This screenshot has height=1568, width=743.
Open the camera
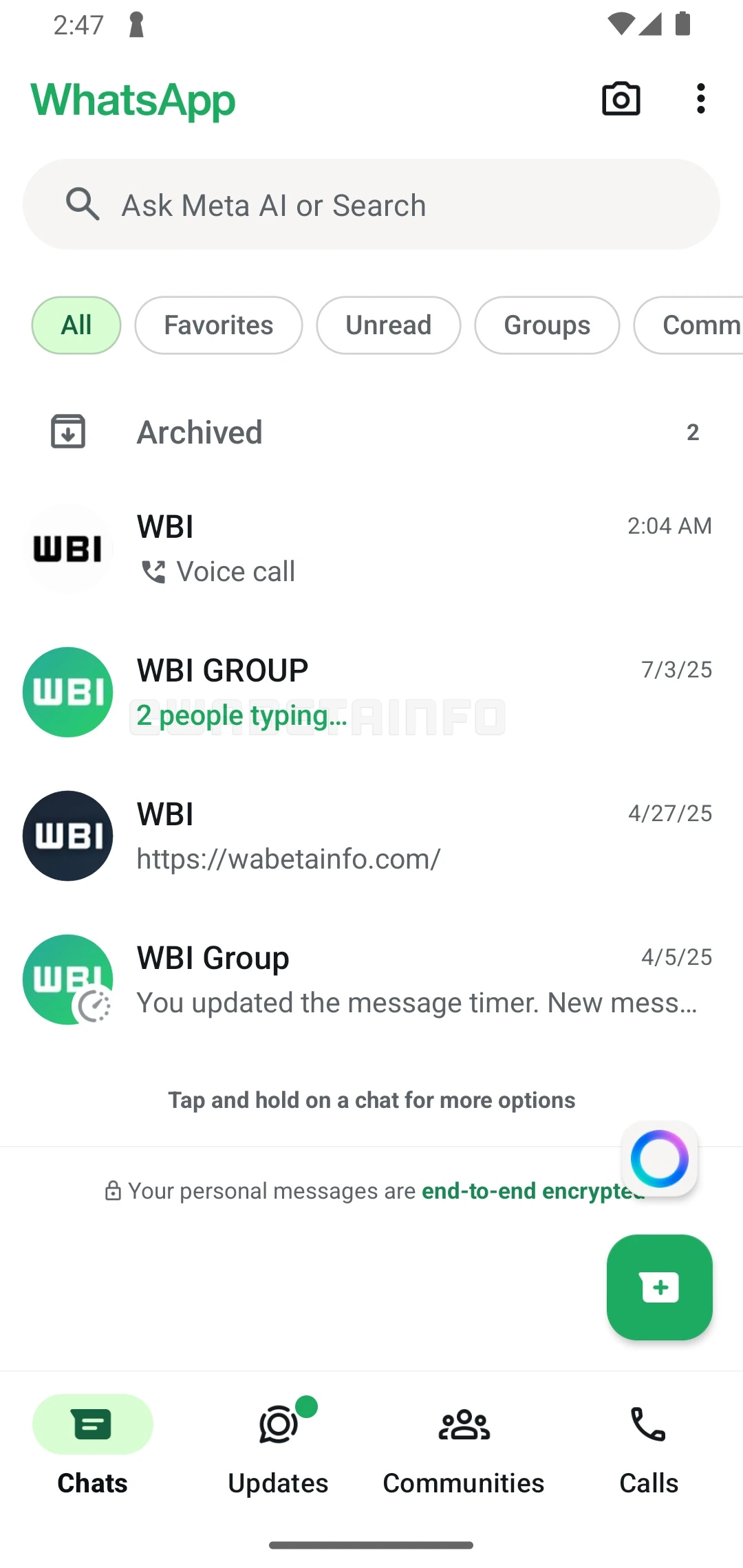620,99
